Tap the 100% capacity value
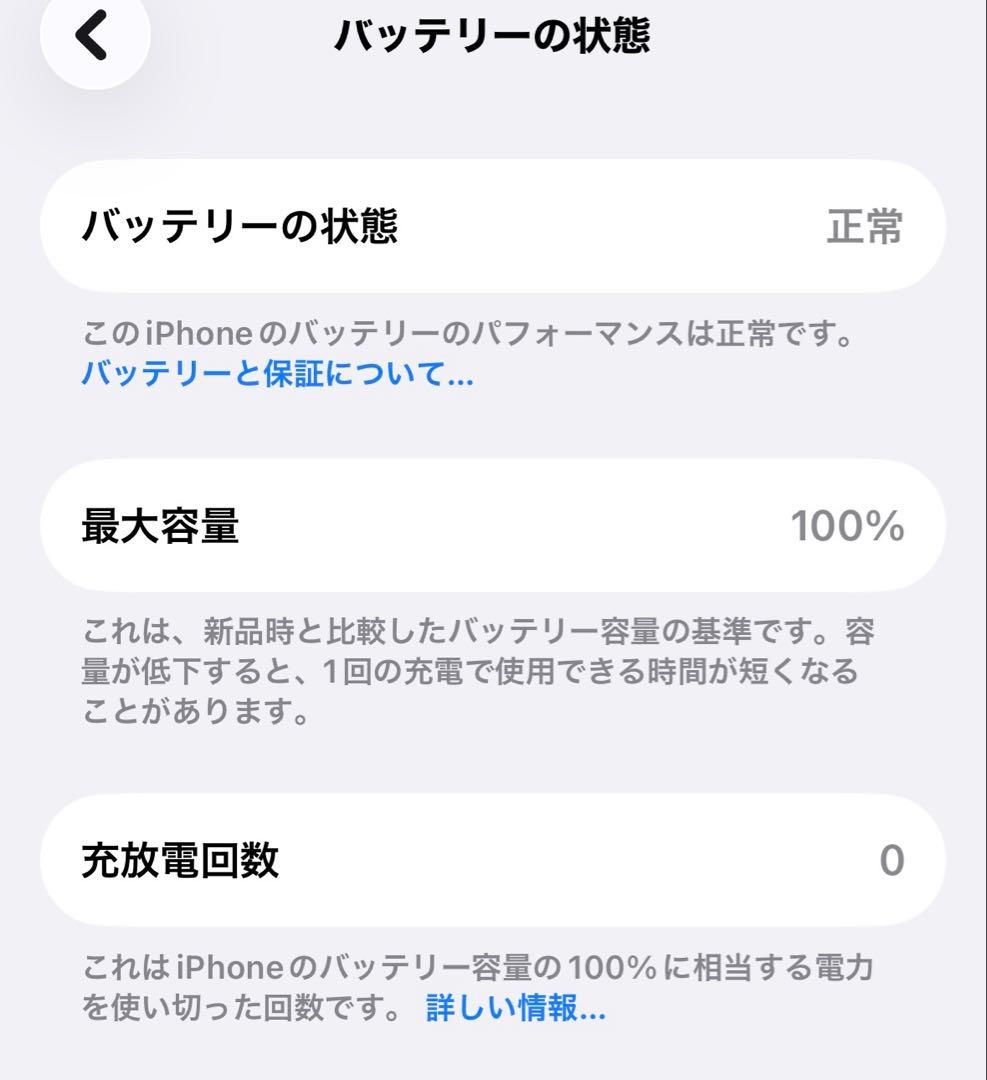 click(x=849, y=525)
